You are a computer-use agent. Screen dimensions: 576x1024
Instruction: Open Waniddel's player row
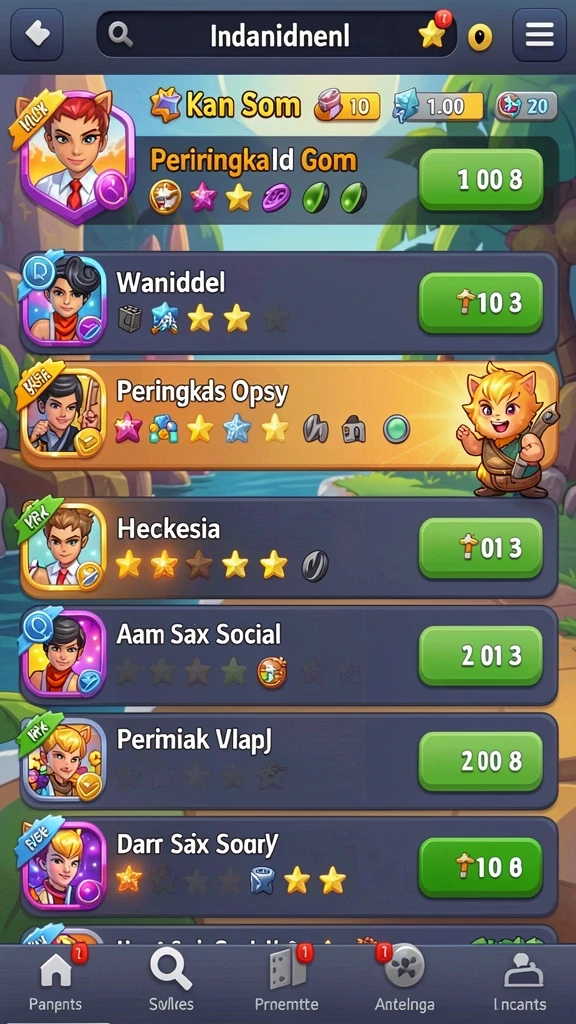289,303
